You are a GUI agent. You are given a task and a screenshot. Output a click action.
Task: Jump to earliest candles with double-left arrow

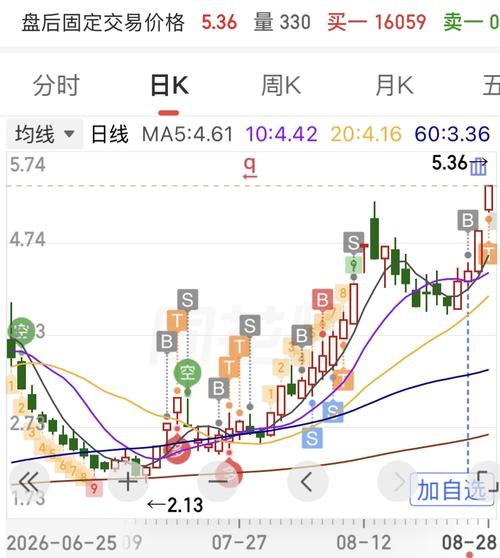(29, 482)
